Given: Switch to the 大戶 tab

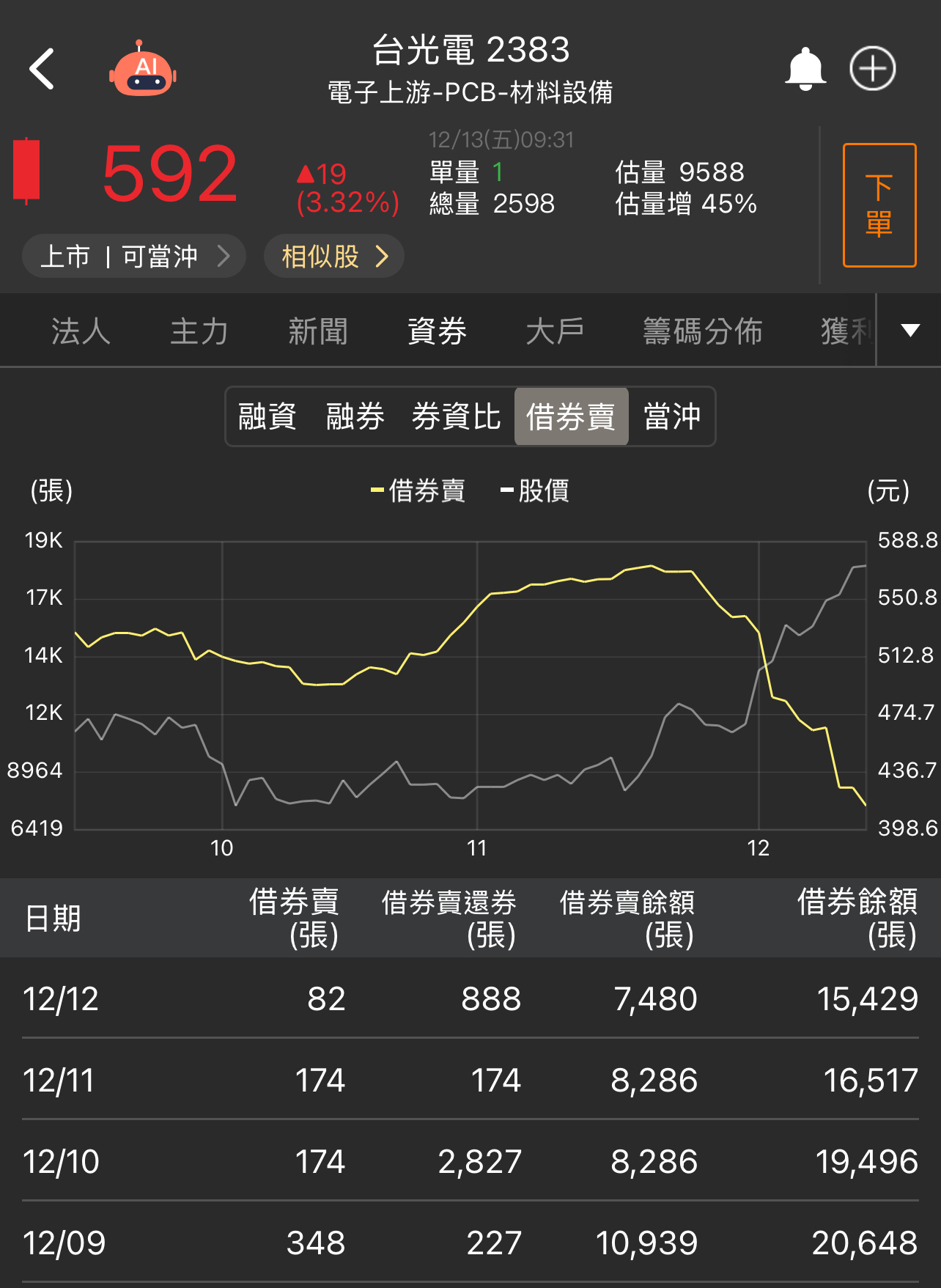Looking at the screenshot, I should click(x=555, y=331).
